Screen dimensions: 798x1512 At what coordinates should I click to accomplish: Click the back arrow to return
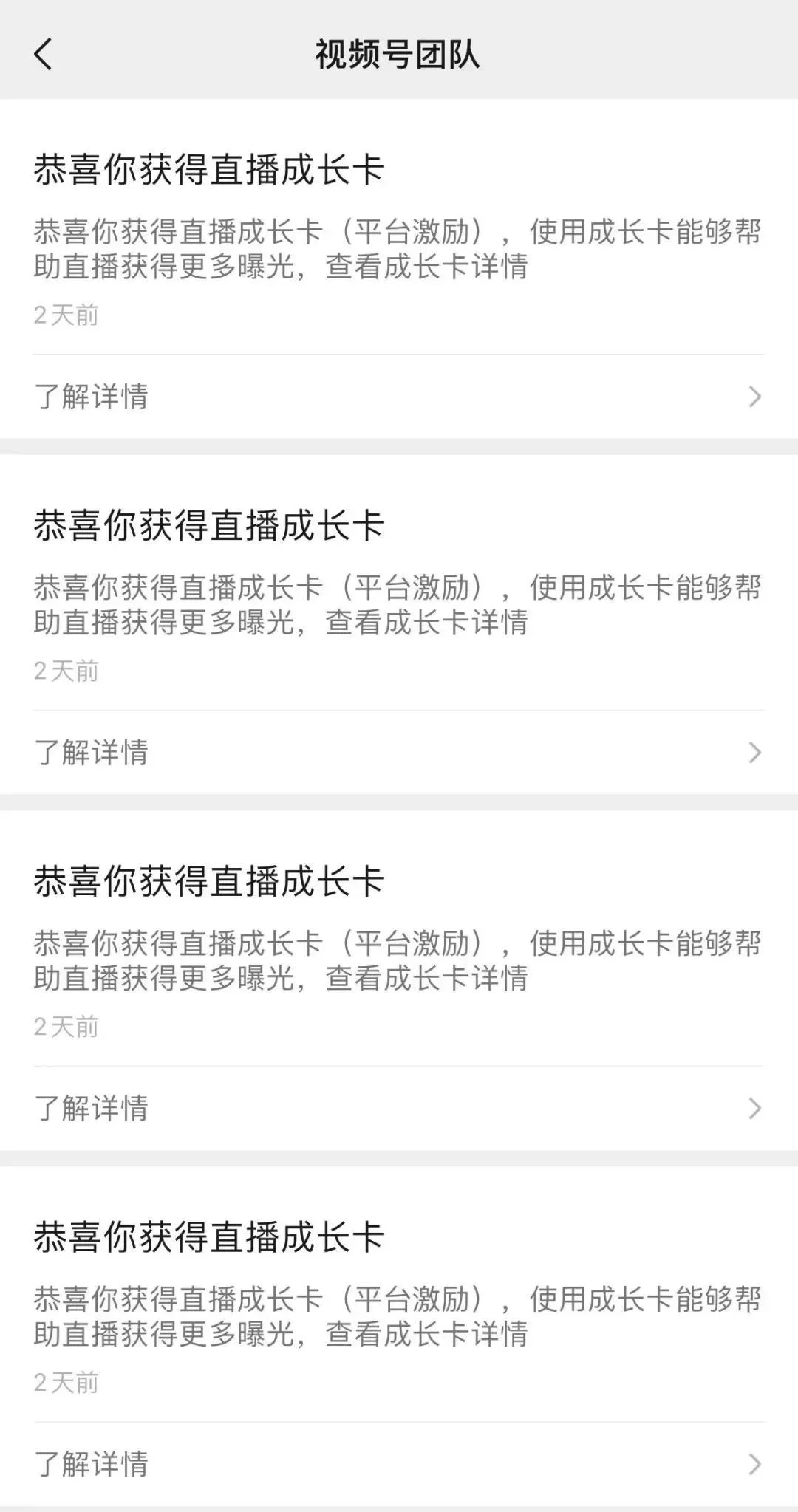point(41,53)
